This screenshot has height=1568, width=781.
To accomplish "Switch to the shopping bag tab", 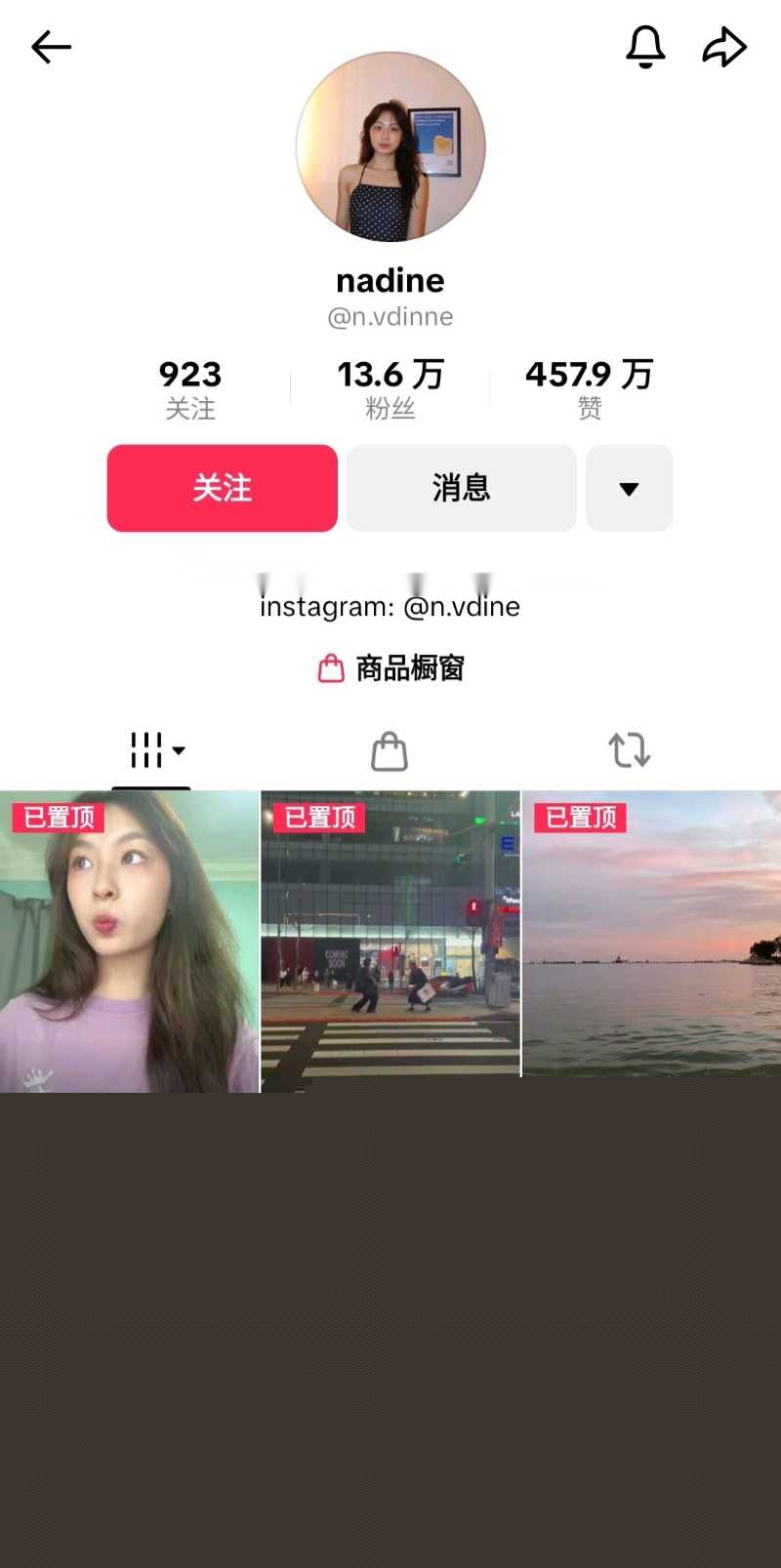I will (390, 750).
